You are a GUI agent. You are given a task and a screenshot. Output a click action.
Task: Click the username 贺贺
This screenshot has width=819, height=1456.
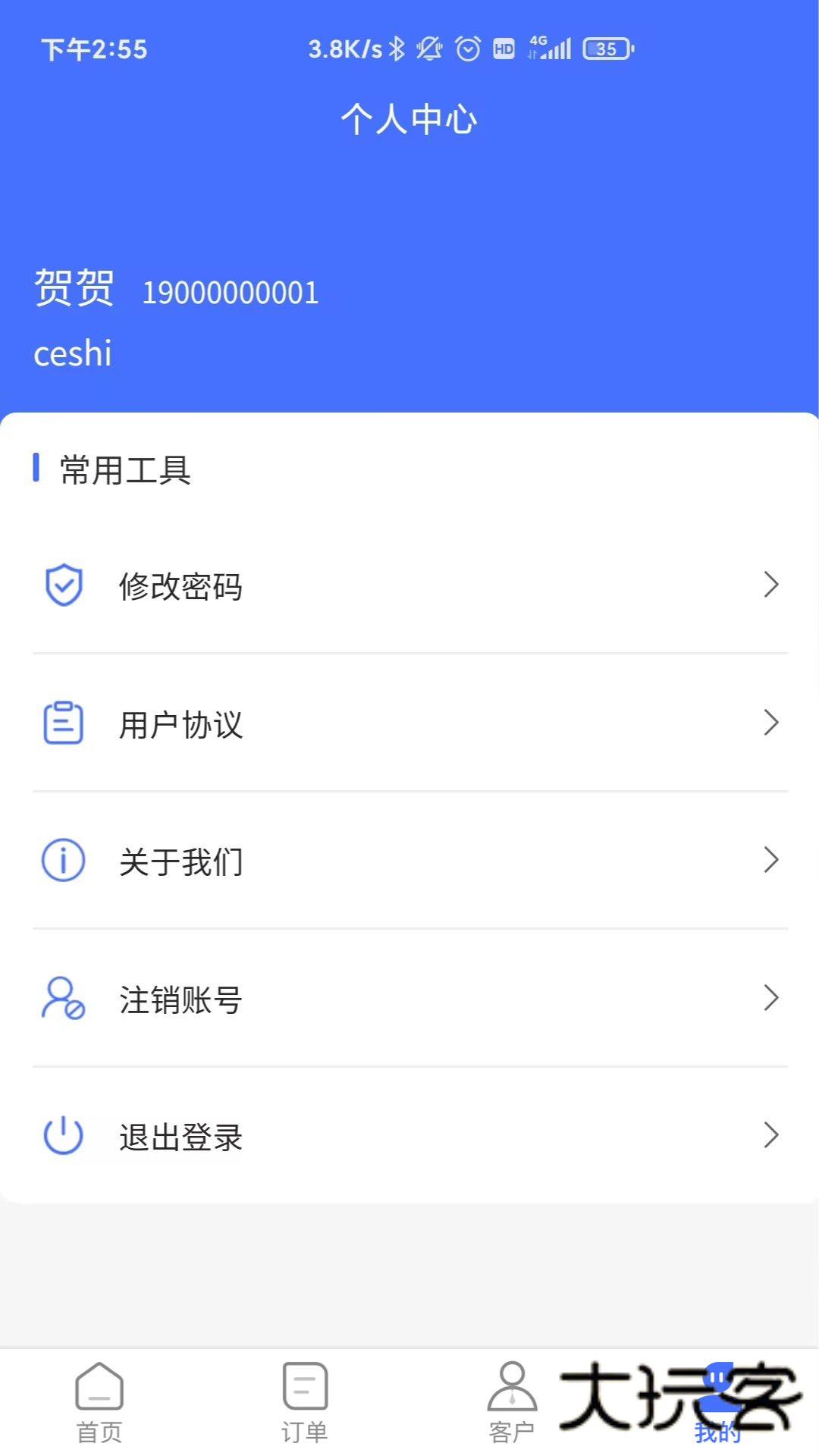(73, 290)
